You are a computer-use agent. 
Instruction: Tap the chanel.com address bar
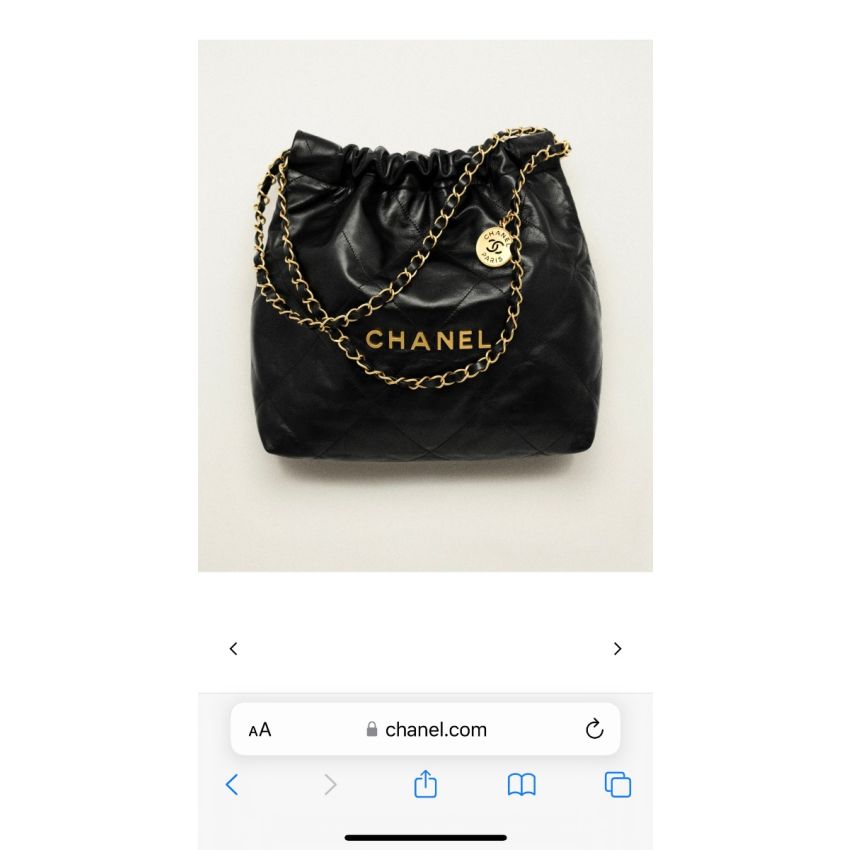[426, 730]
